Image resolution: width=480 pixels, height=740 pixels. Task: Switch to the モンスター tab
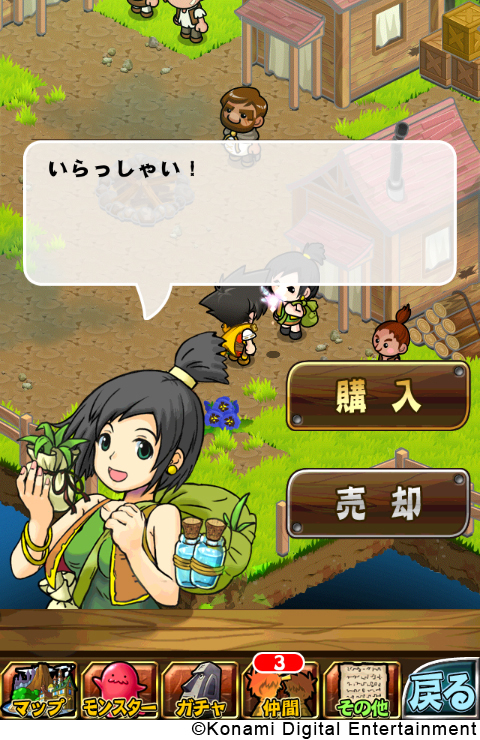coord(119,690)
